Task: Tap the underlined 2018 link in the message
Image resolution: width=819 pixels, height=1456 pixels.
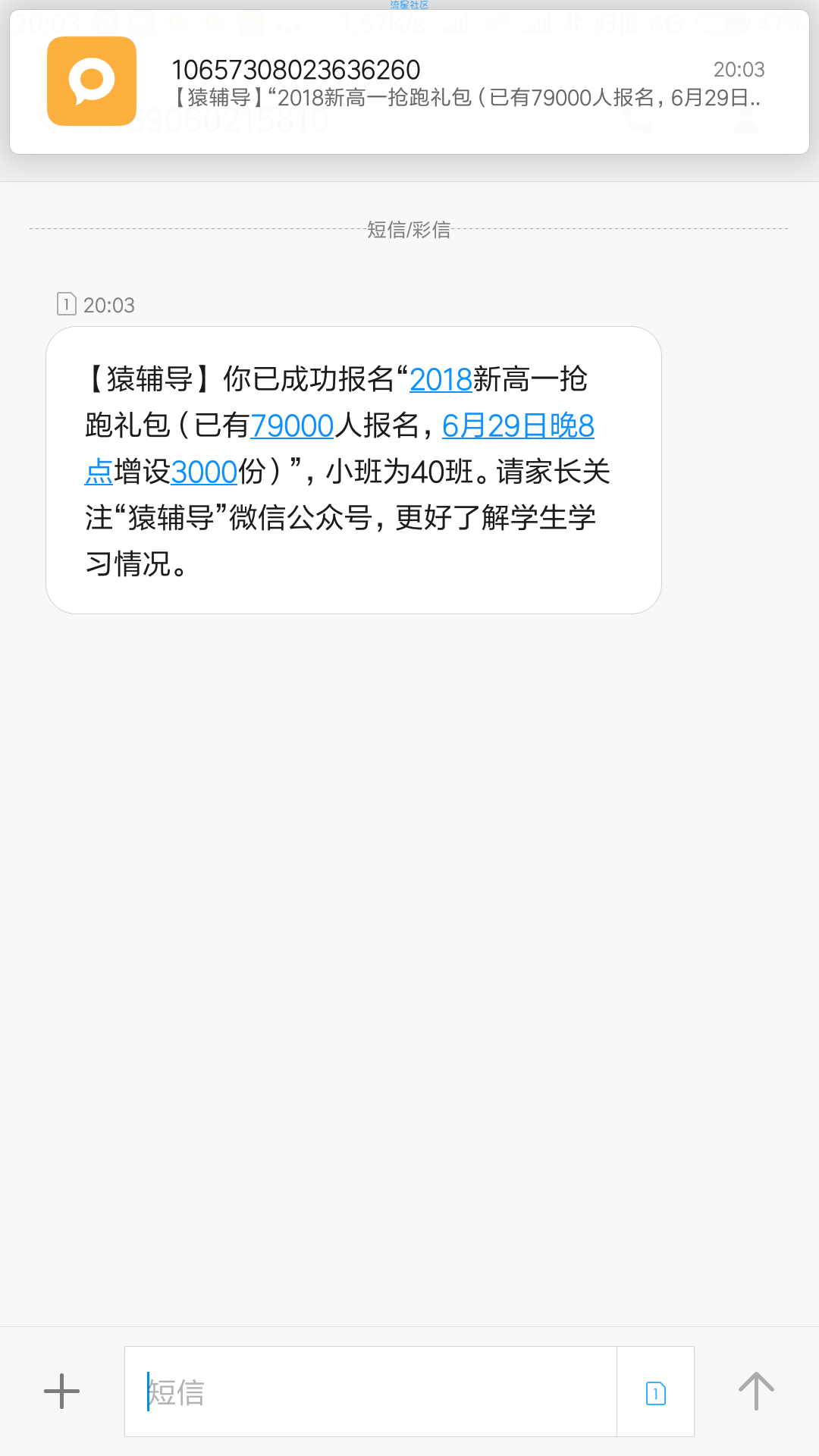Action: 441,379
